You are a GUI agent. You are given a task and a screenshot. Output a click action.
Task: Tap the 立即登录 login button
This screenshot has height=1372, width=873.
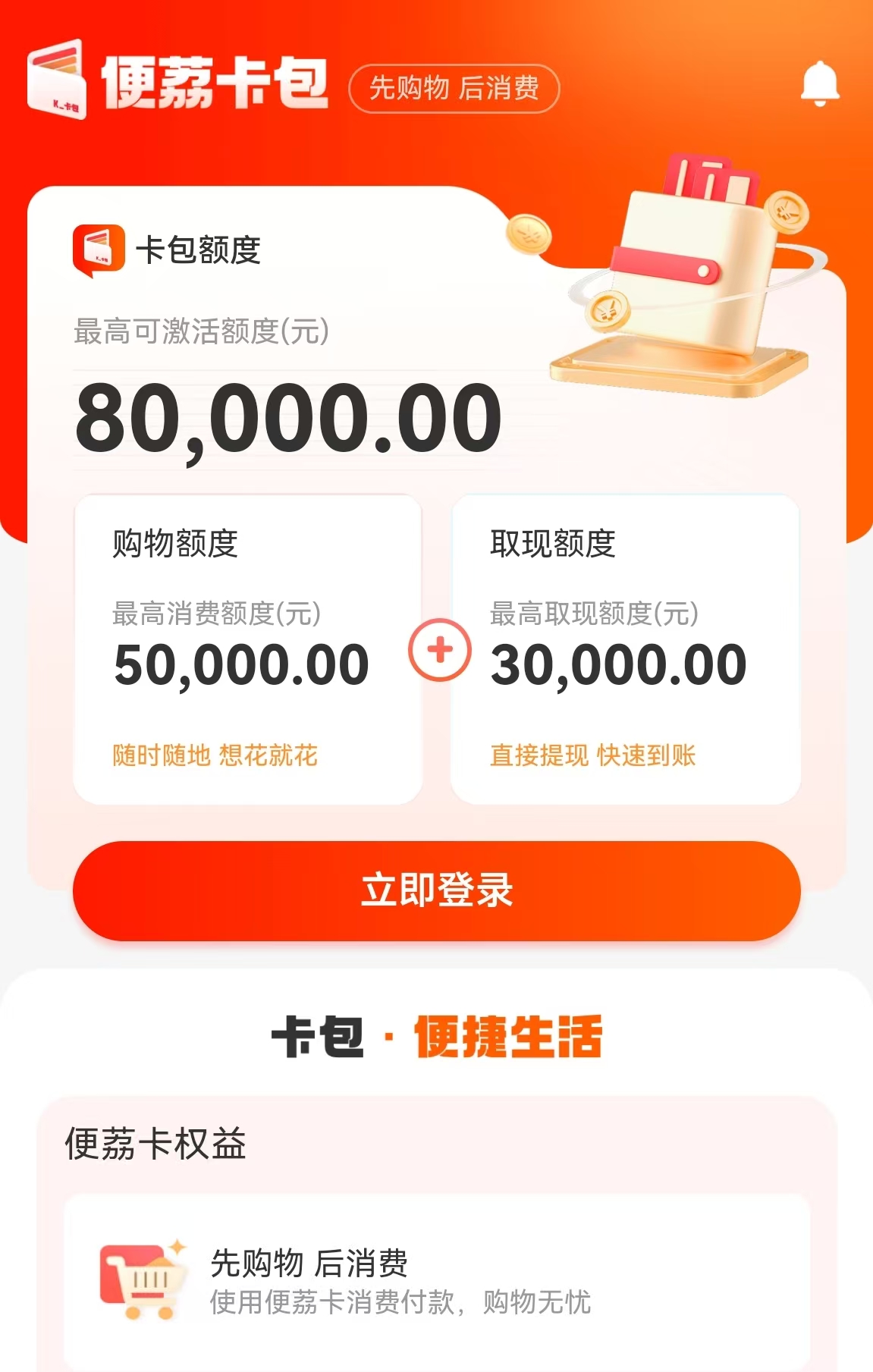pos(436,890)
